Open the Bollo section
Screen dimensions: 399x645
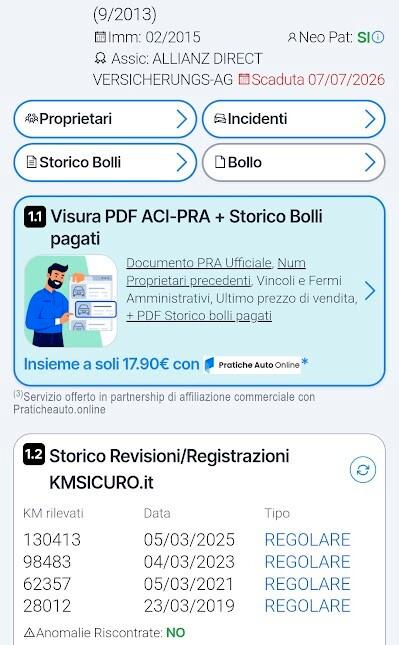(294, 162)
